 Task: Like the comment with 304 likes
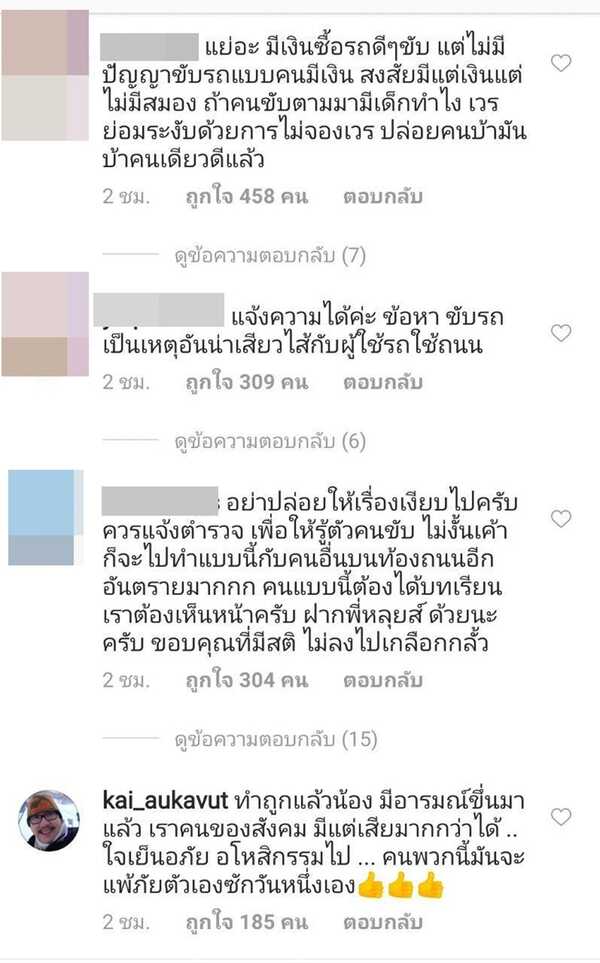(561, 518)
